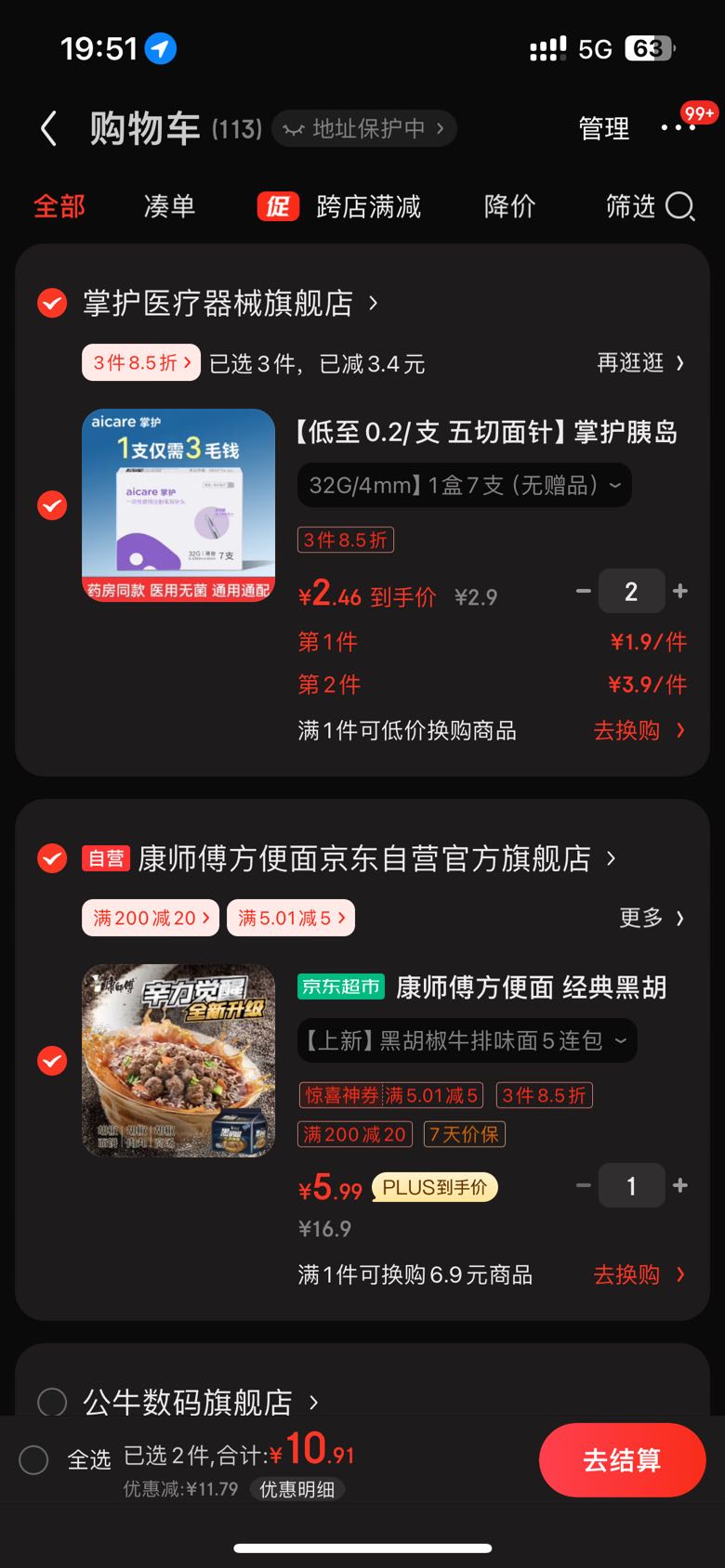Open search using the 筛选 magnifier icon
Screen dimensions: 725x1568
point(681,207)
